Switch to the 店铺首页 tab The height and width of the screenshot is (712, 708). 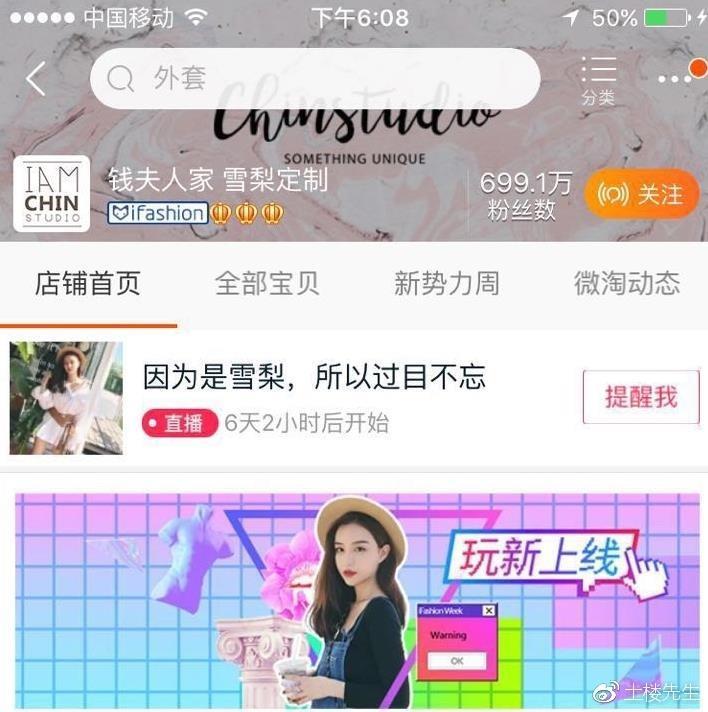pos(88,284)
